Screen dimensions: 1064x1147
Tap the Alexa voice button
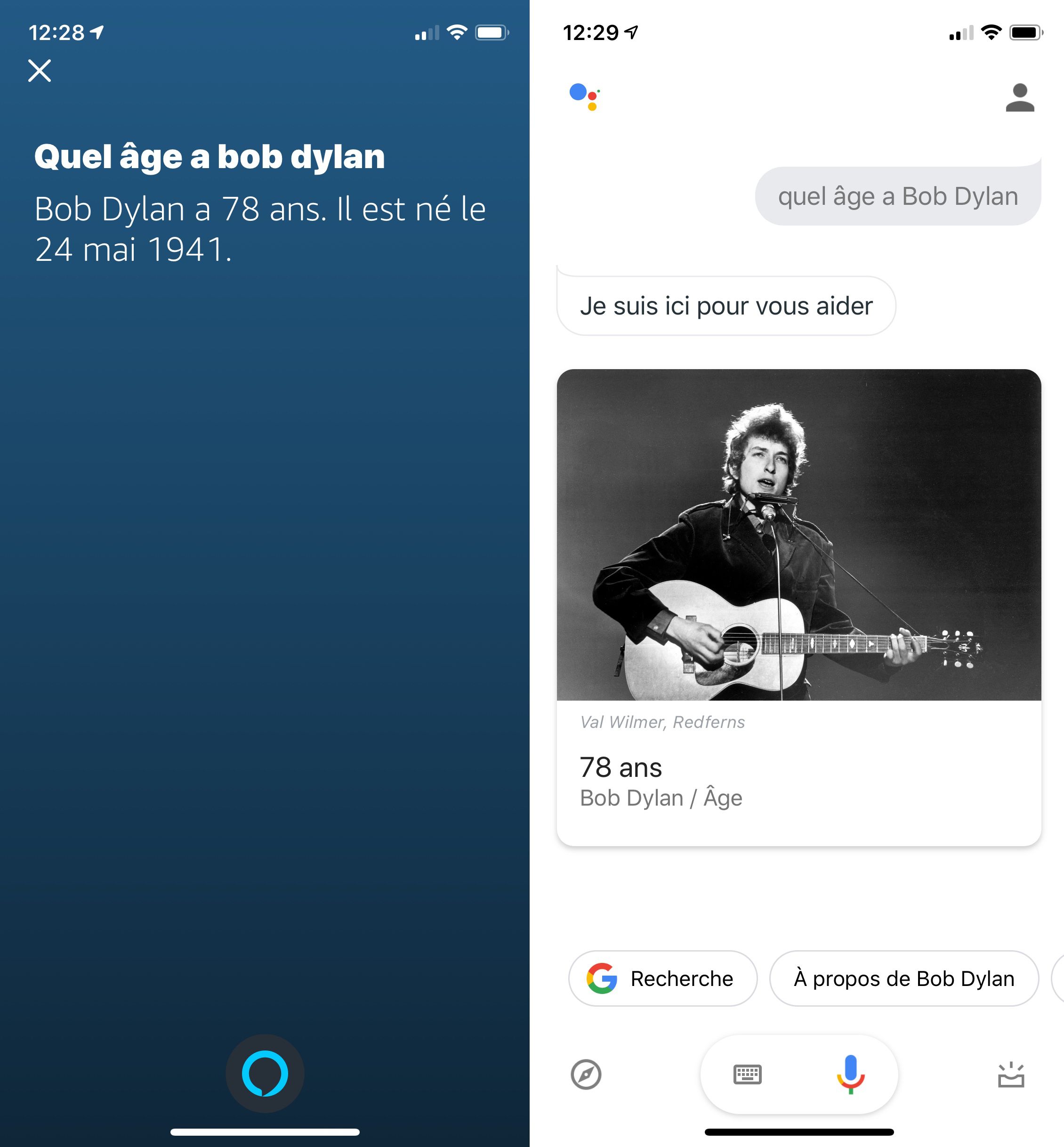(265, 1073)
